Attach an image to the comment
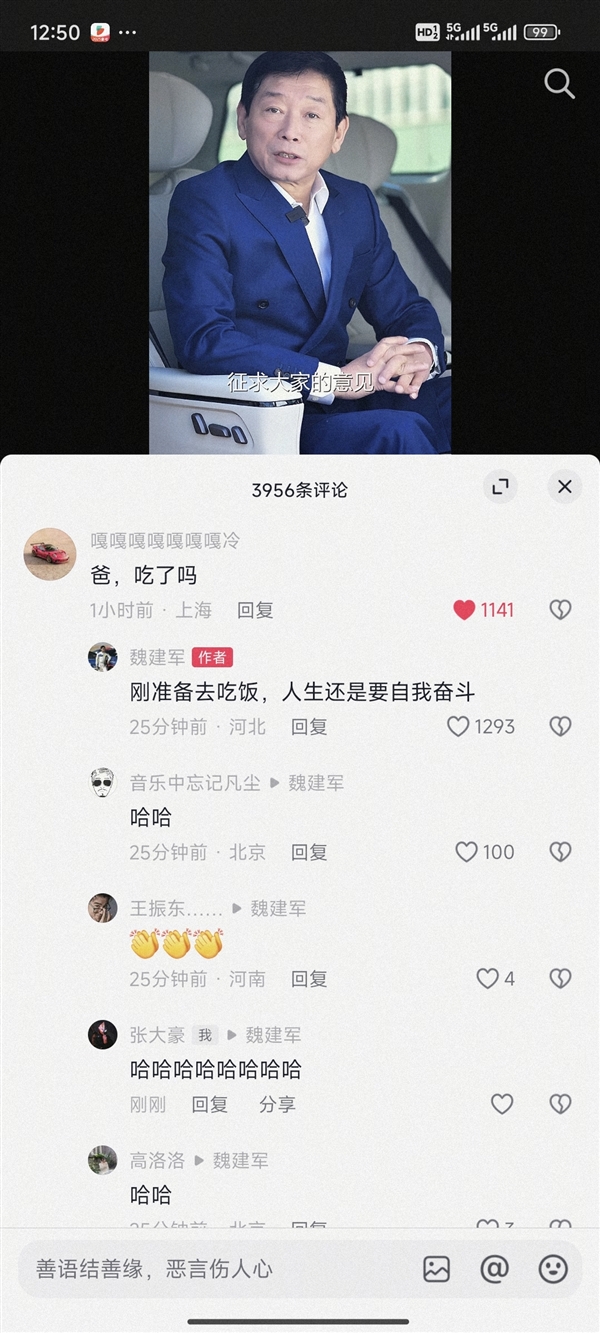 pos(436,1269)
